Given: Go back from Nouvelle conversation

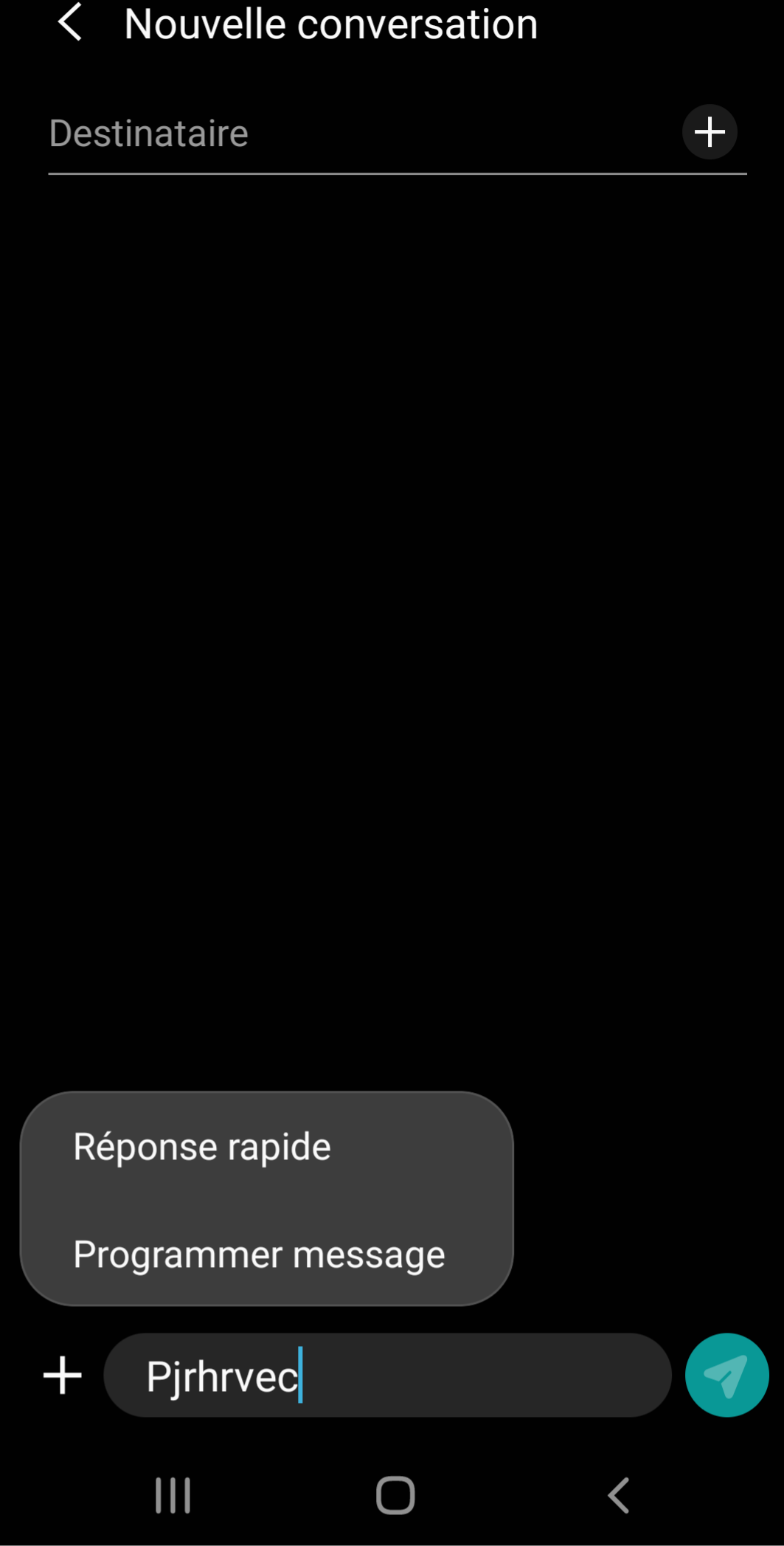Looking at the screenshot, I should click(70, 22).
